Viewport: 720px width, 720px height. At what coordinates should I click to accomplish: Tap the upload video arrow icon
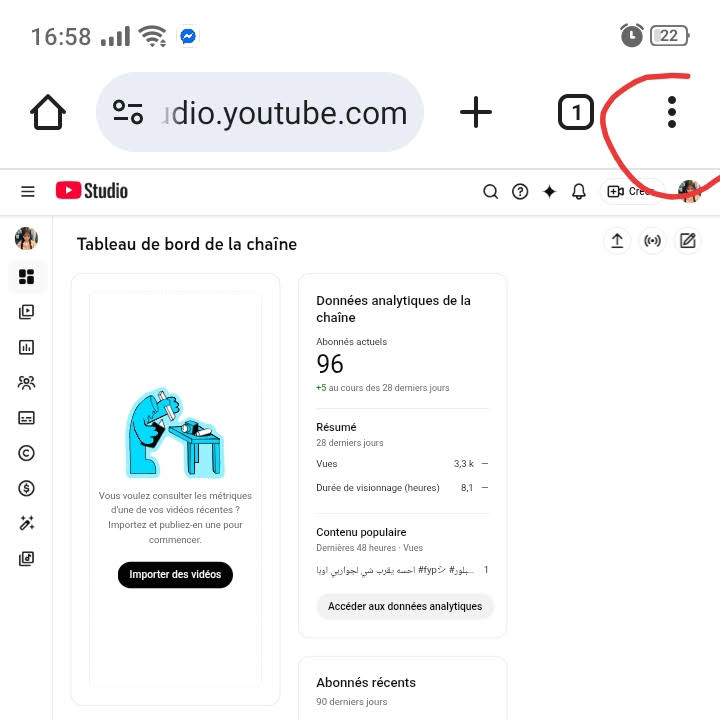617,241
